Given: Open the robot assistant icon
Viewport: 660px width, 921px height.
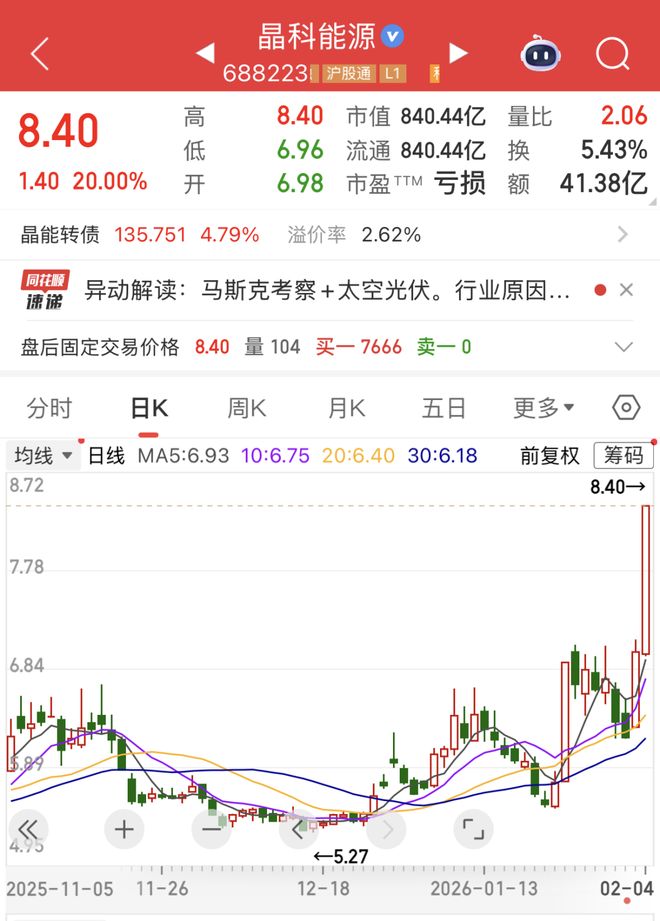Looking at the screenshot, I should click(x=540, y=53).
